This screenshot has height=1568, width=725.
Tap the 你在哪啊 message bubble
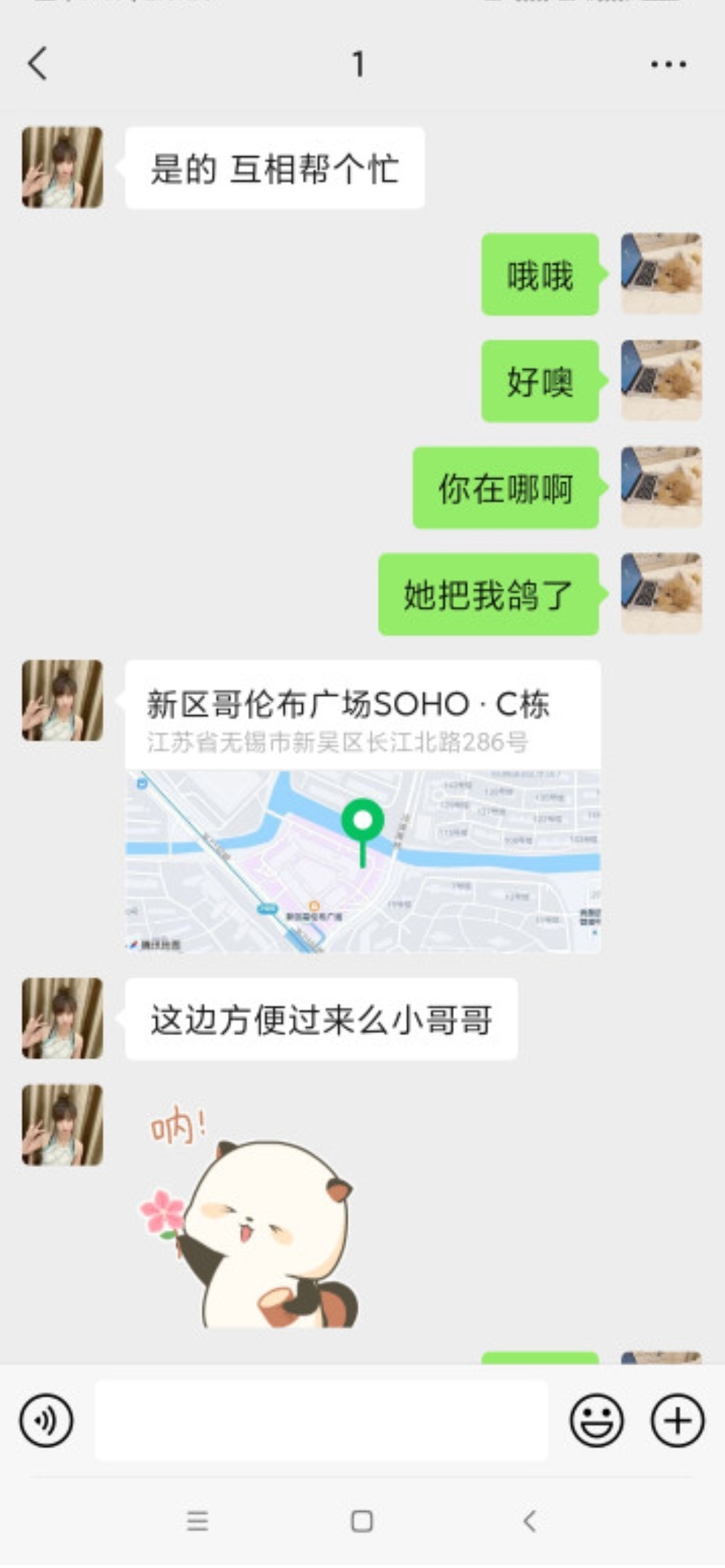pyautogui.click(x=504, y=489)
